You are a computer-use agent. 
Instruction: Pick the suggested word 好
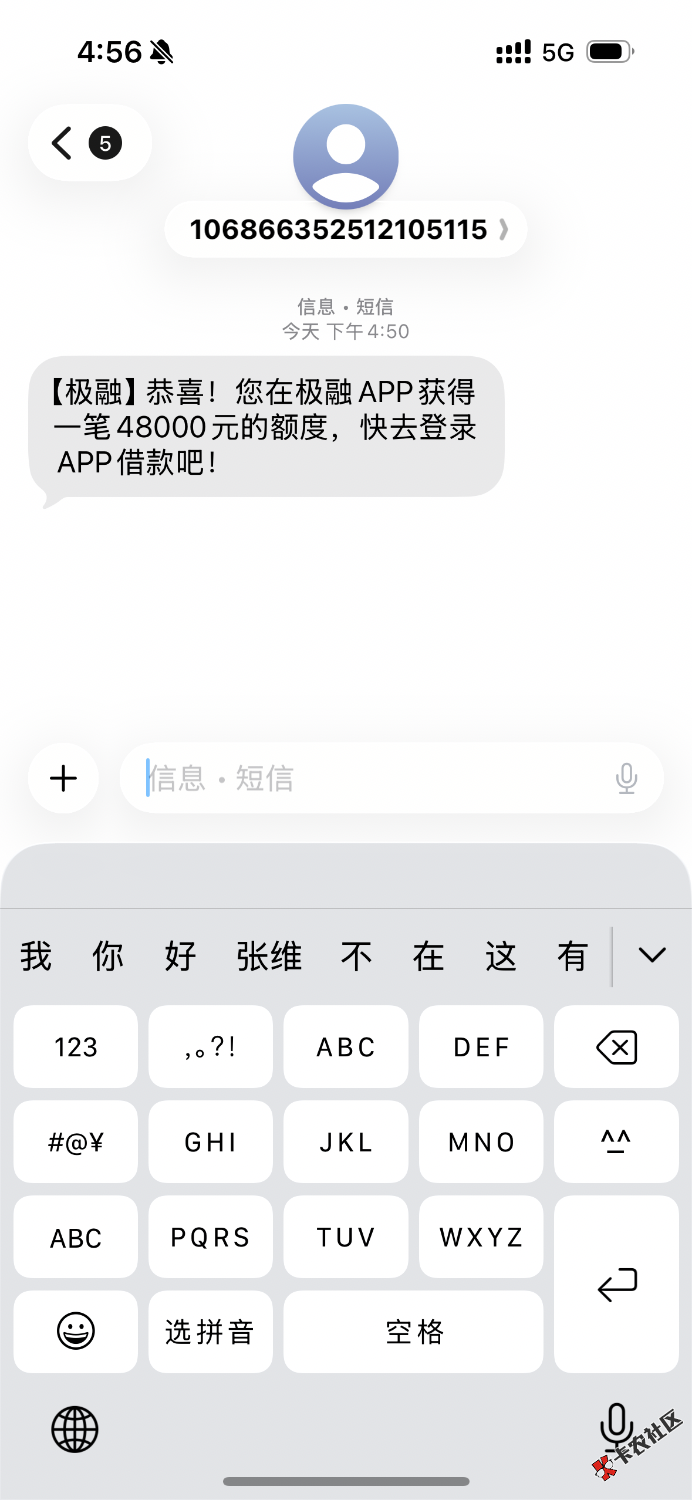[x=180, y=957]
